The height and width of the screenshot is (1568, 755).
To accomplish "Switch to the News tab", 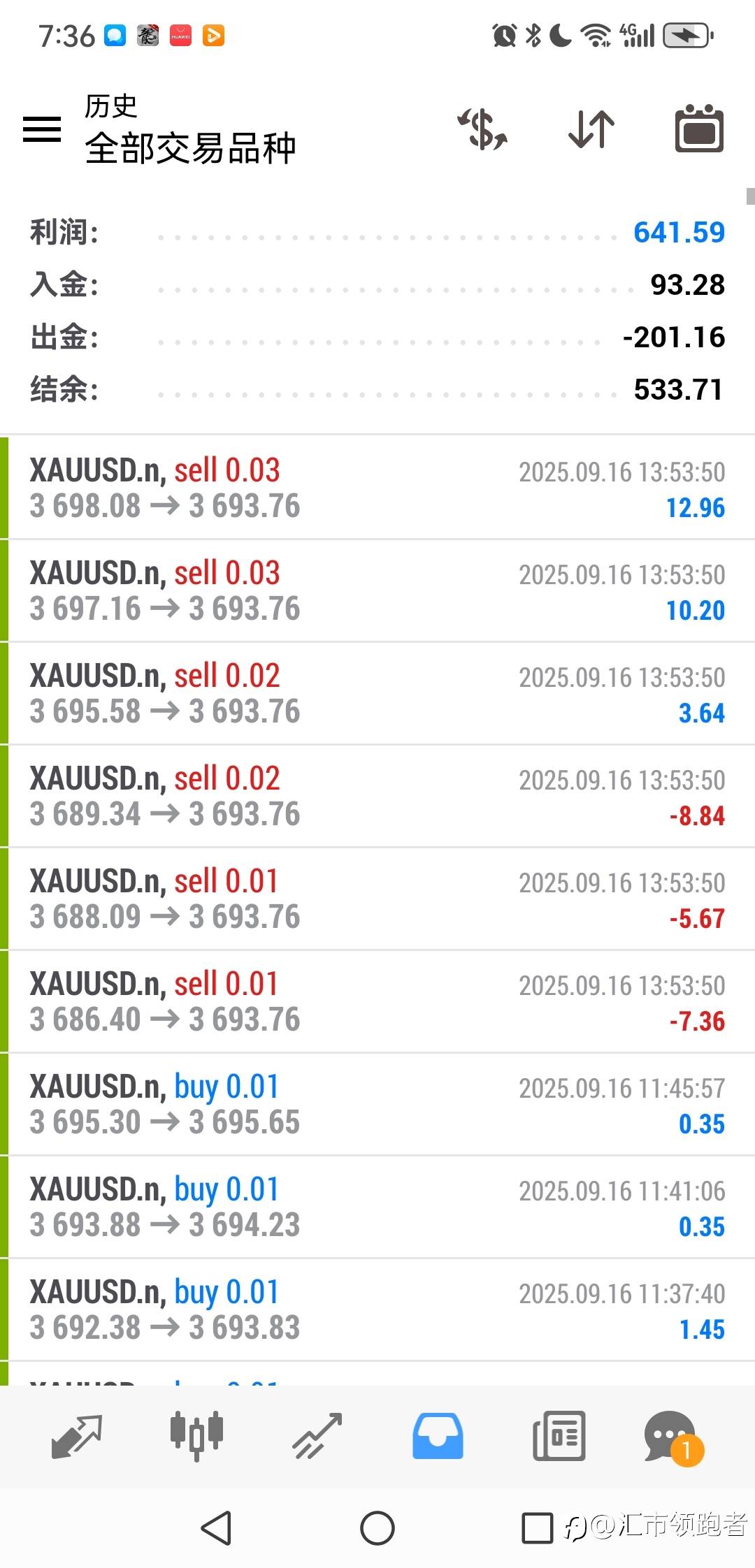I will [559, 1436].
